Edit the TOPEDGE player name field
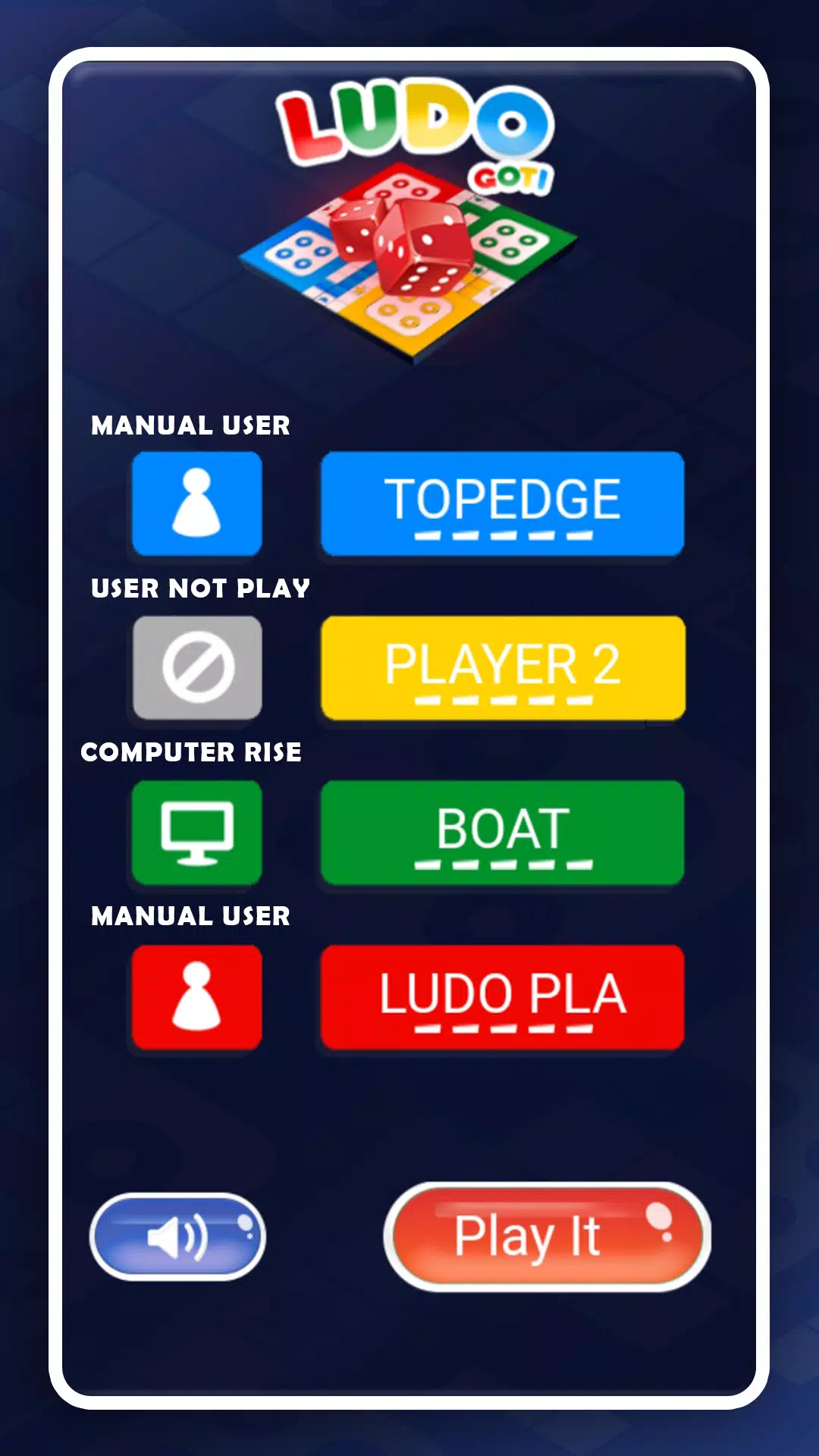819x1456 pixels. click(x=502, y=504)
